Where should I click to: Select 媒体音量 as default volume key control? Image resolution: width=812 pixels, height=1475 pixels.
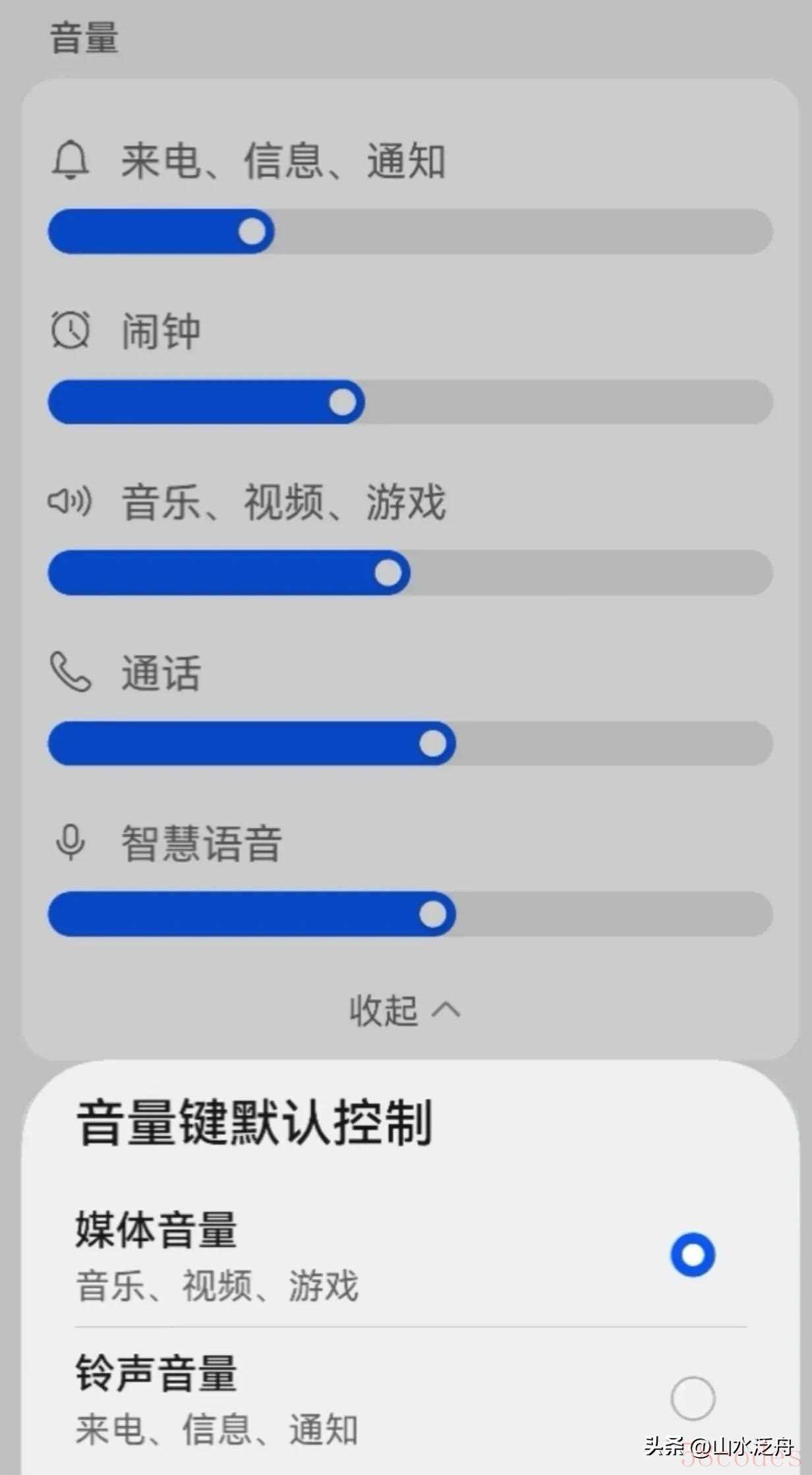[693, 1254]
